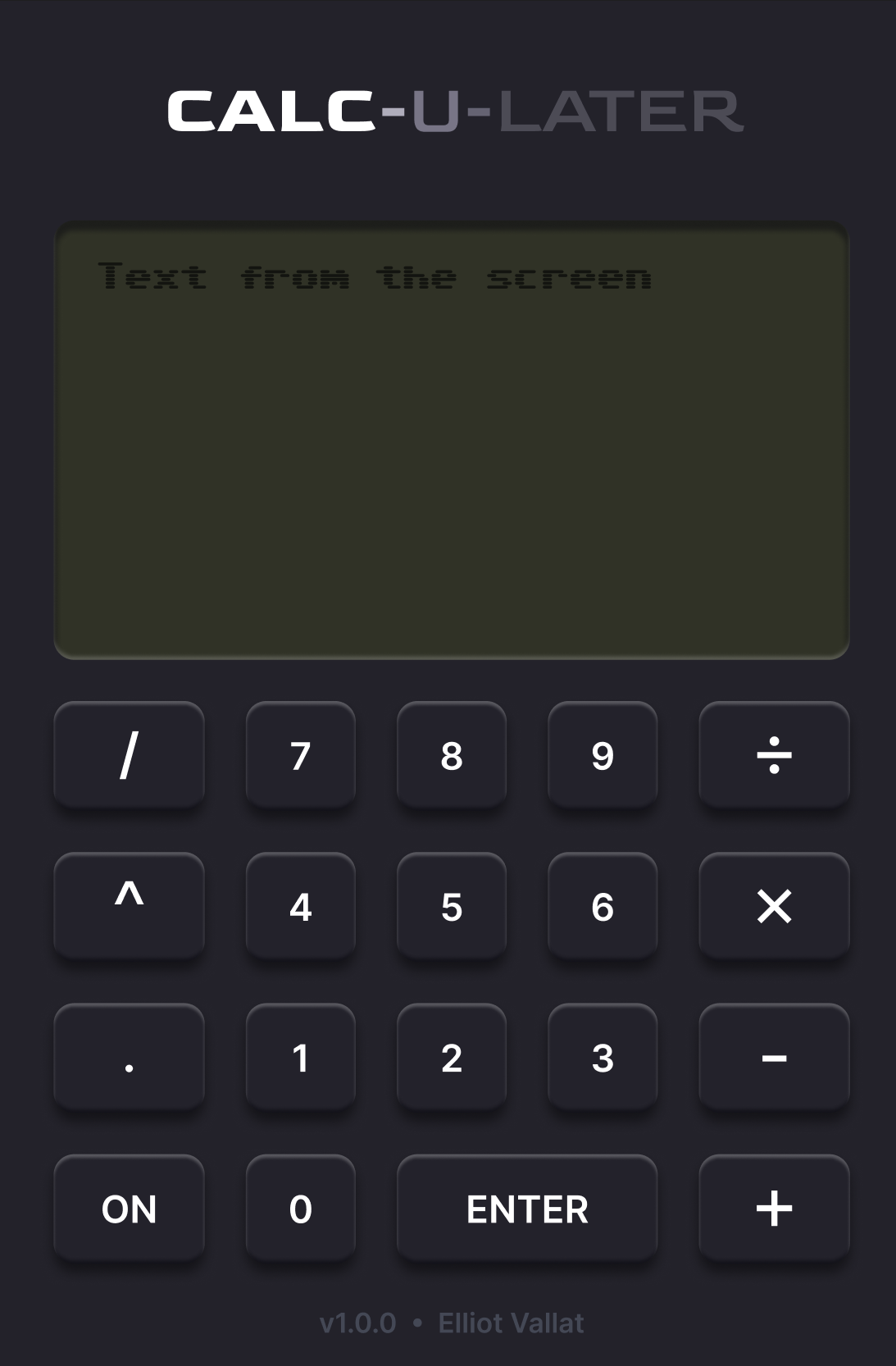This screenshot has width=896, height=1366.
Task: Select the minus operator key
Action: coord(774,1057)
